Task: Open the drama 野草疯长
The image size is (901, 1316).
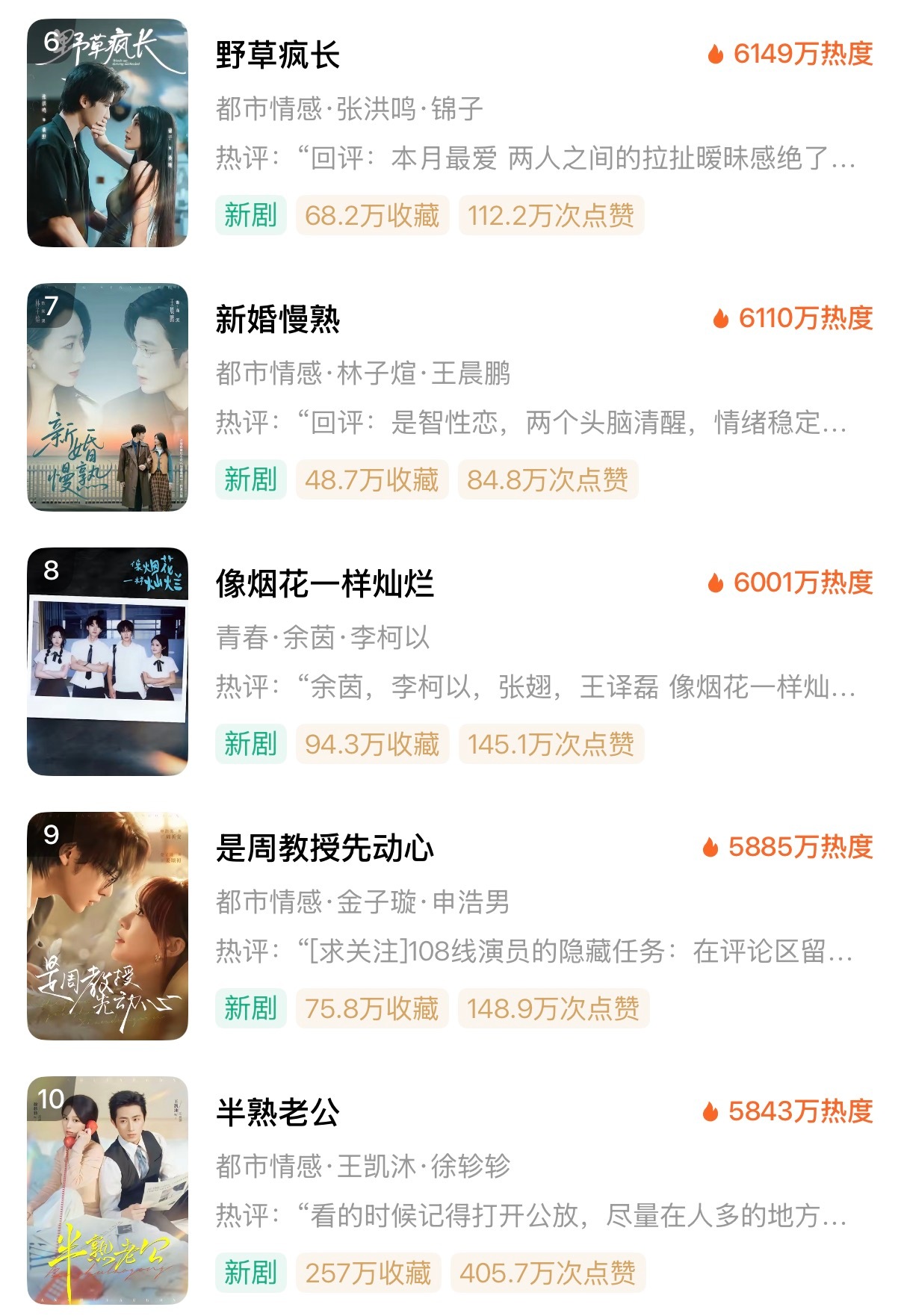Action: pyautogui.click(x=278, y=56)
